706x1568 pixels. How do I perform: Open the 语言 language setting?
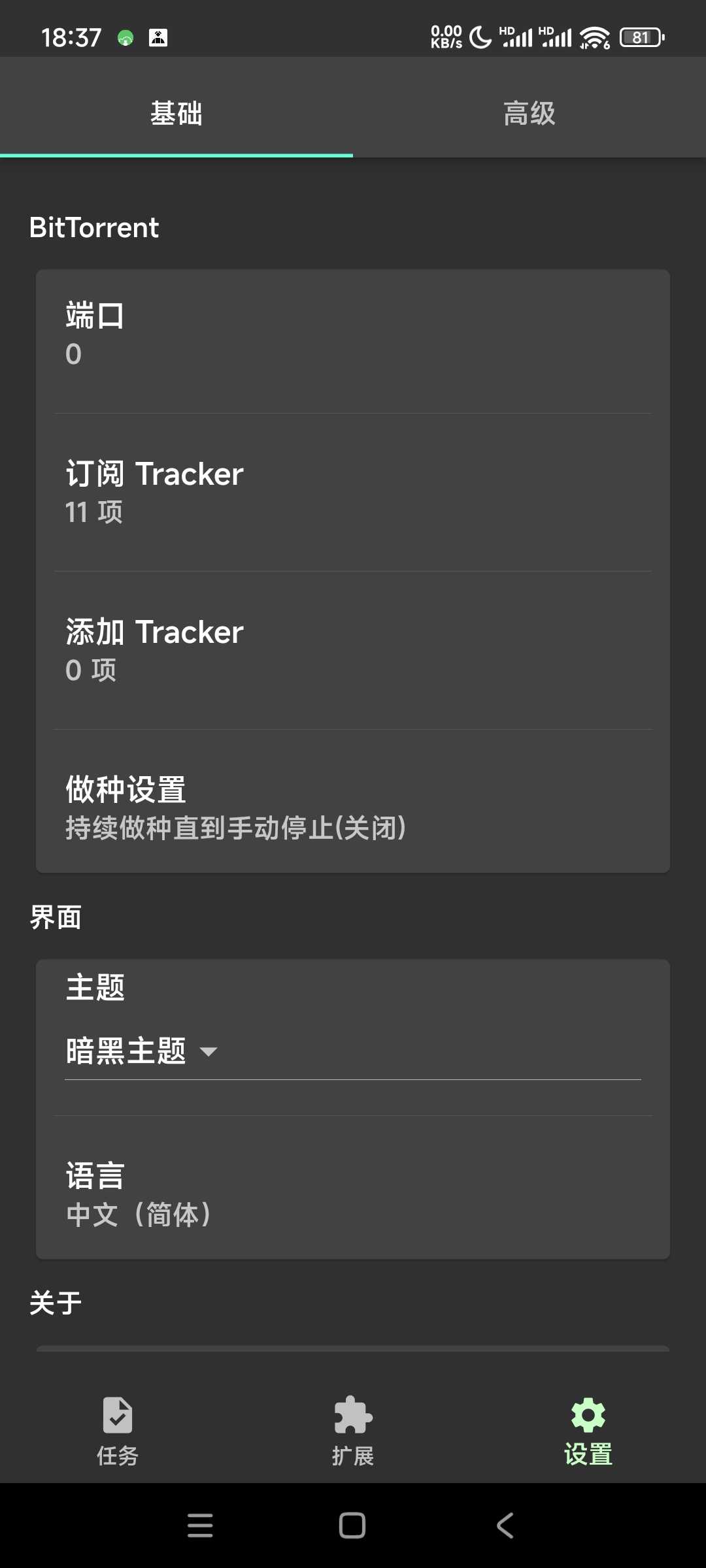(x=353, y=1194)
